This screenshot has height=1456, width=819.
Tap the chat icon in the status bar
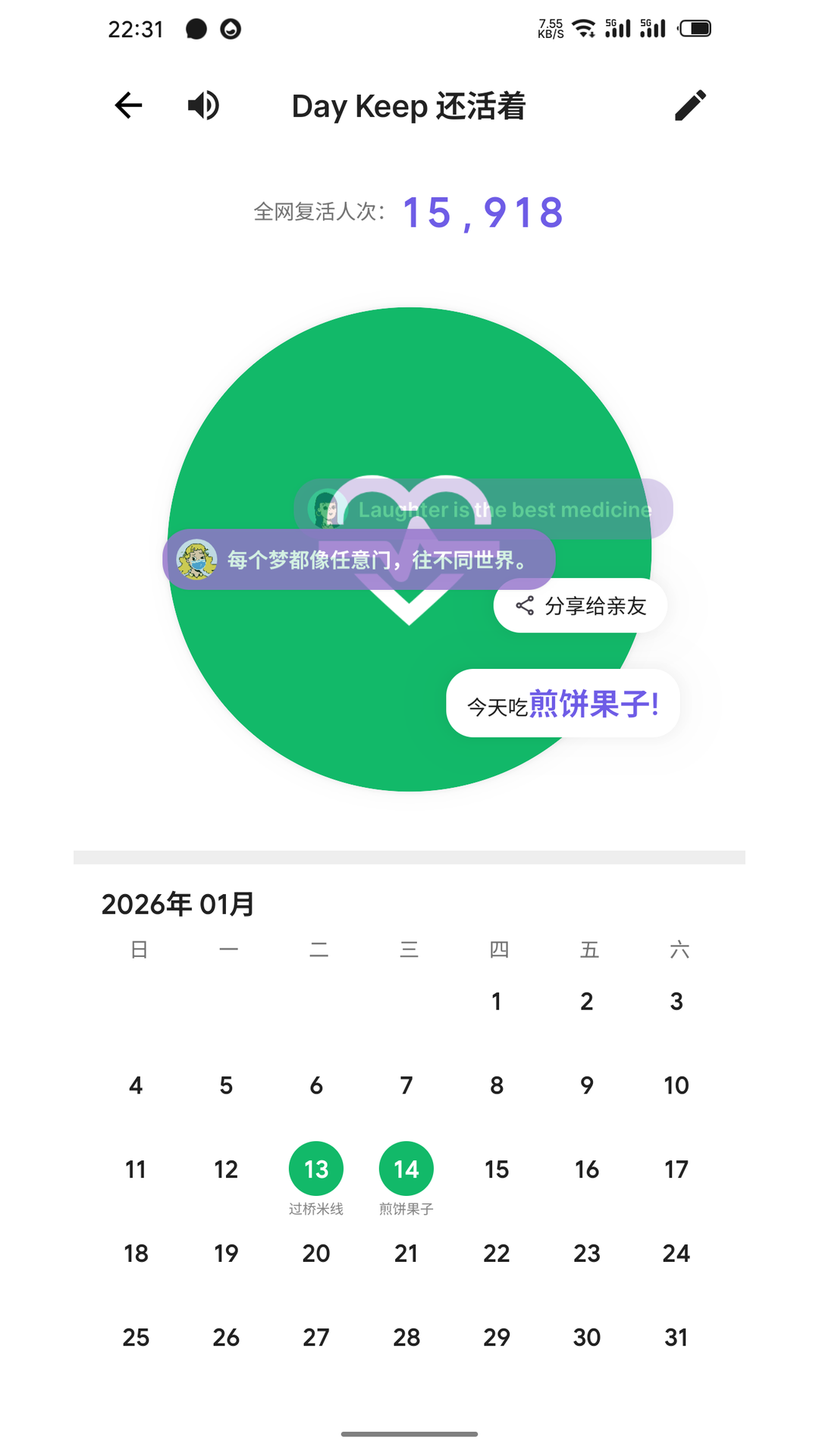[x=196, y=28]
